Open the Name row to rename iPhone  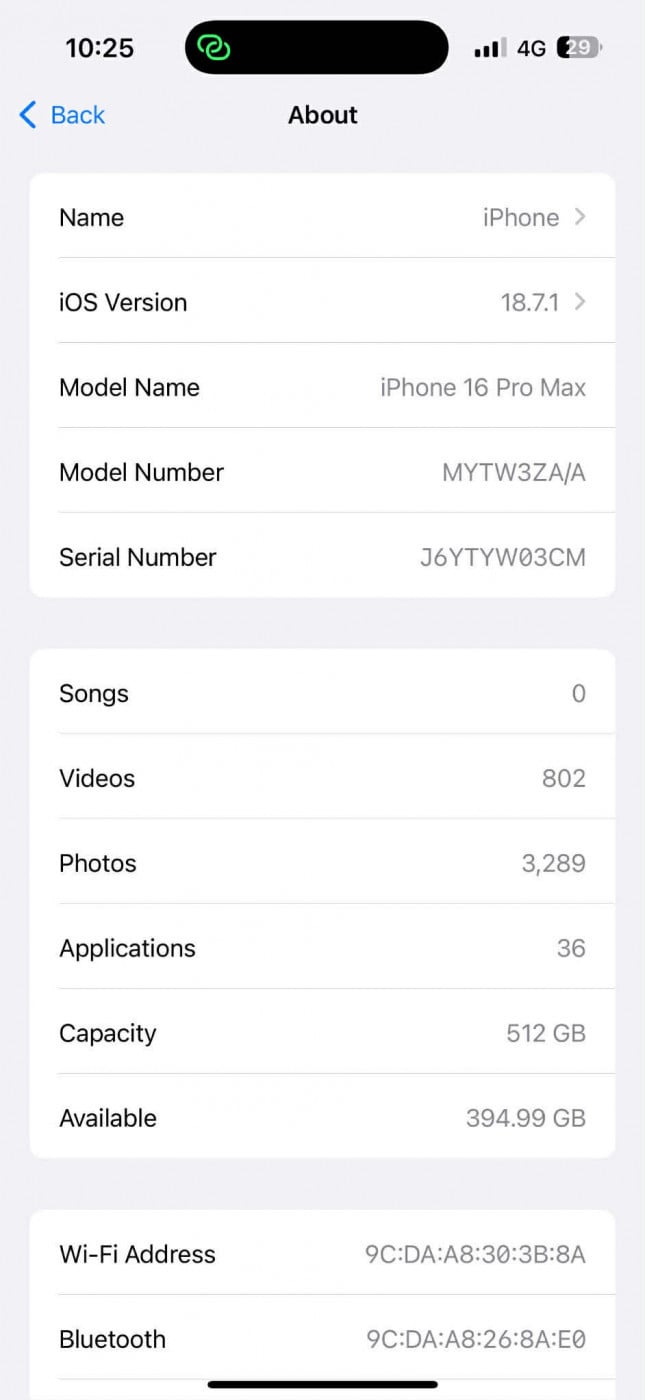pyautogui.click(x=322, y=218)
